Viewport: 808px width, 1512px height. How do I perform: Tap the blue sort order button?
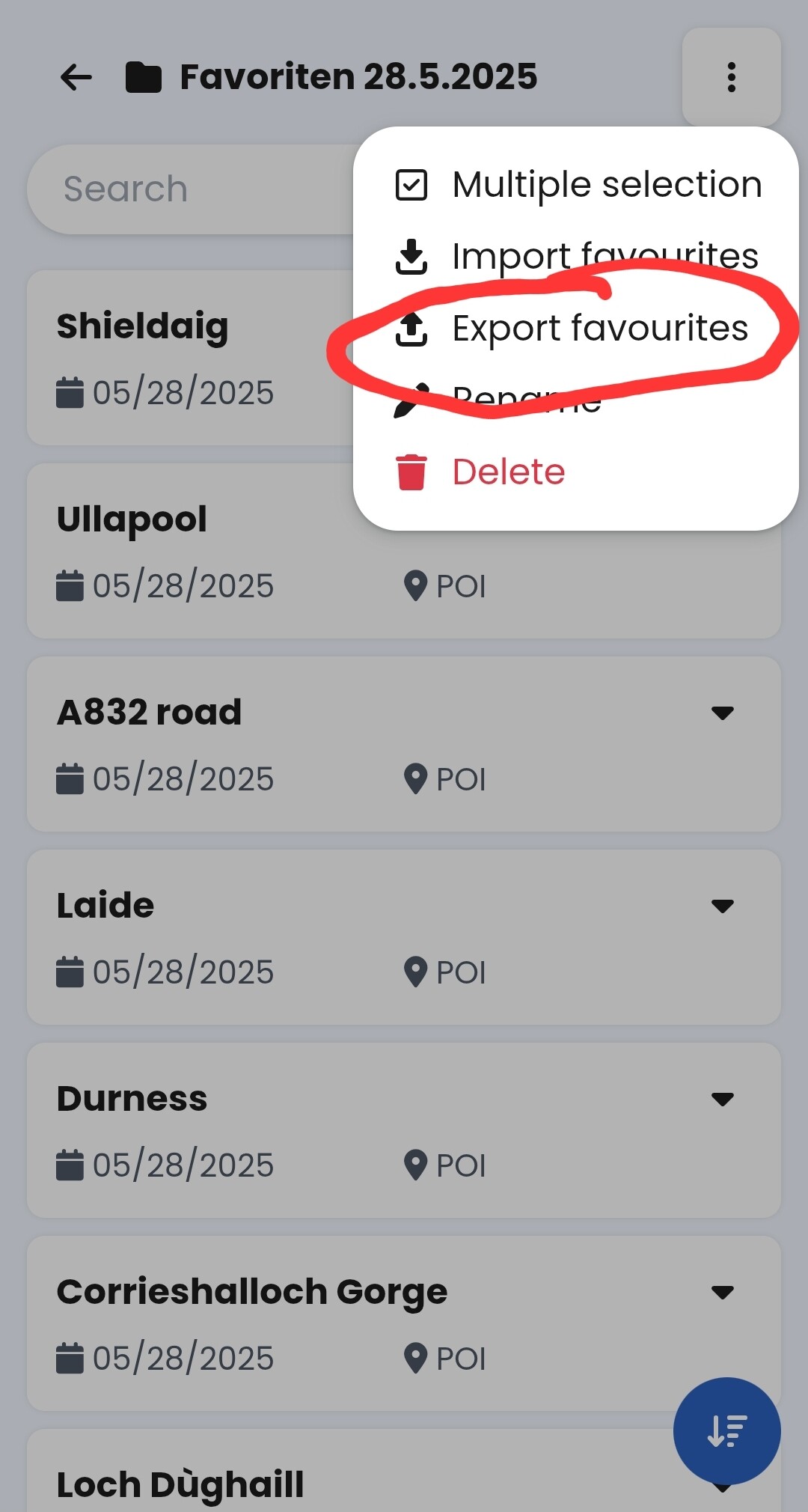click(726, 1431)
